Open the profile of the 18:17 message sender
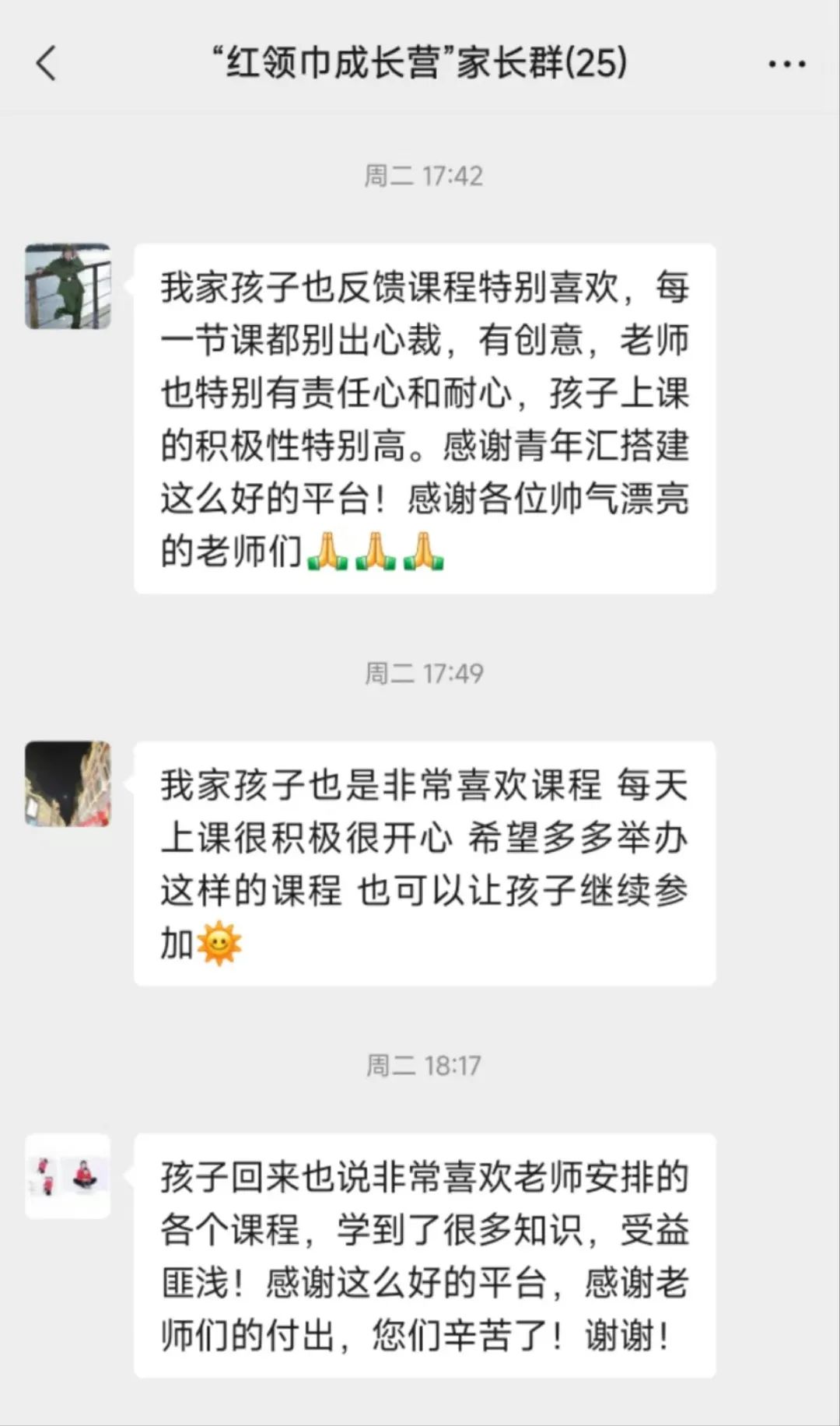This screenshot has height=1426, width=840. tap(68, 1175)
